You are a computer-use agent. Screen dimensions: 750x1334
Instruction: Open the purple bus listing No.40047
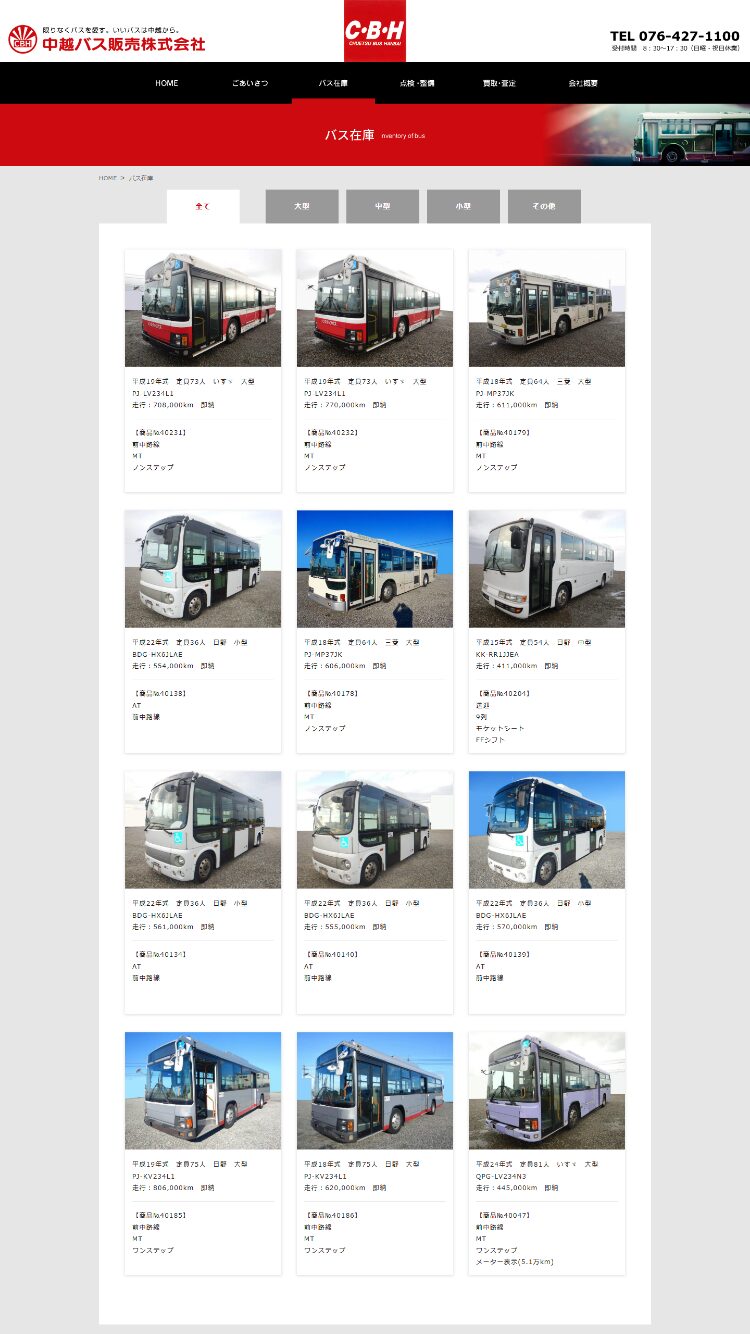tap(547, 1153)
